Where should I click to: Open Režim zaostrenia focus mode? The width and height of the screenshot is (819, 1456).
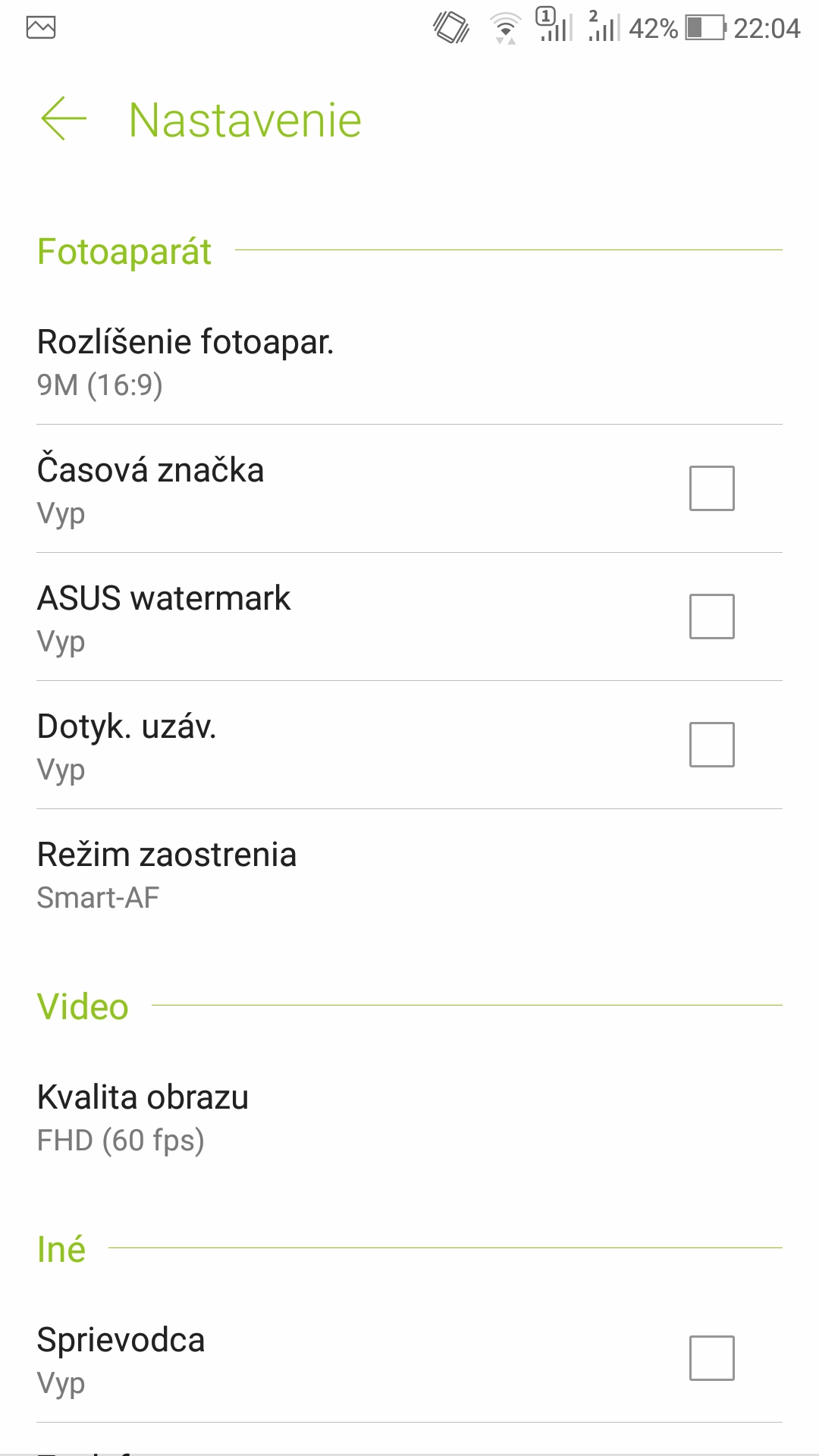(409, 874)
